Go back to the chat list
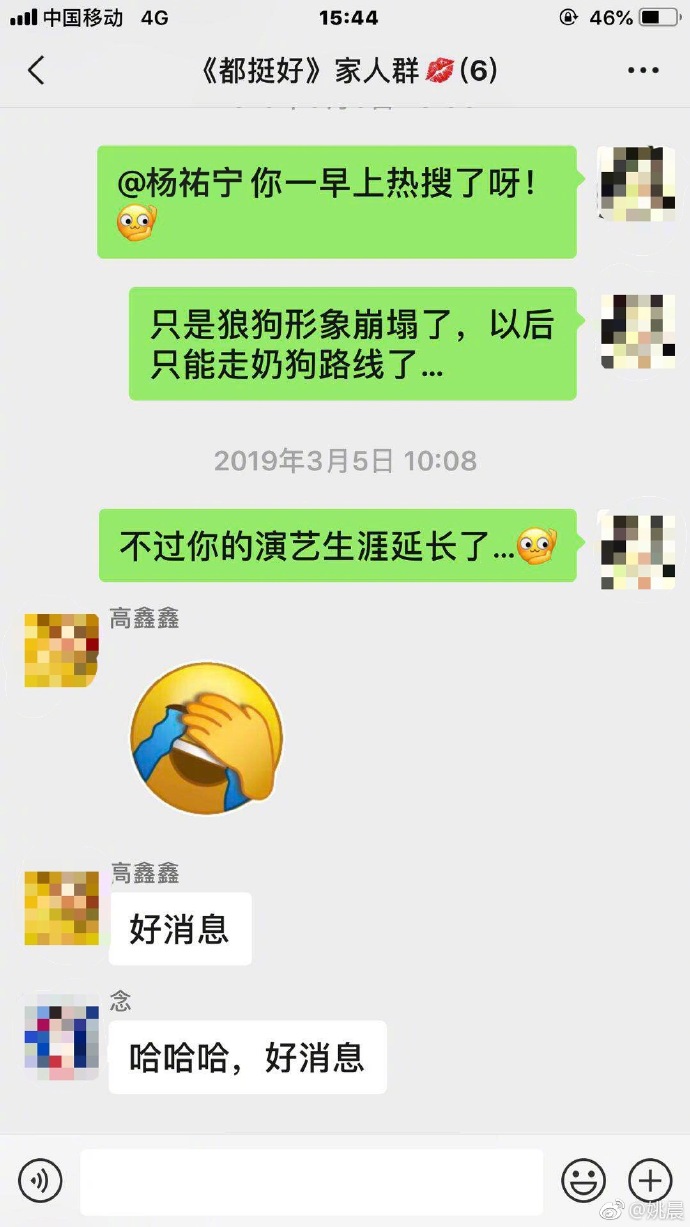690x1227 pixels. 36,70
